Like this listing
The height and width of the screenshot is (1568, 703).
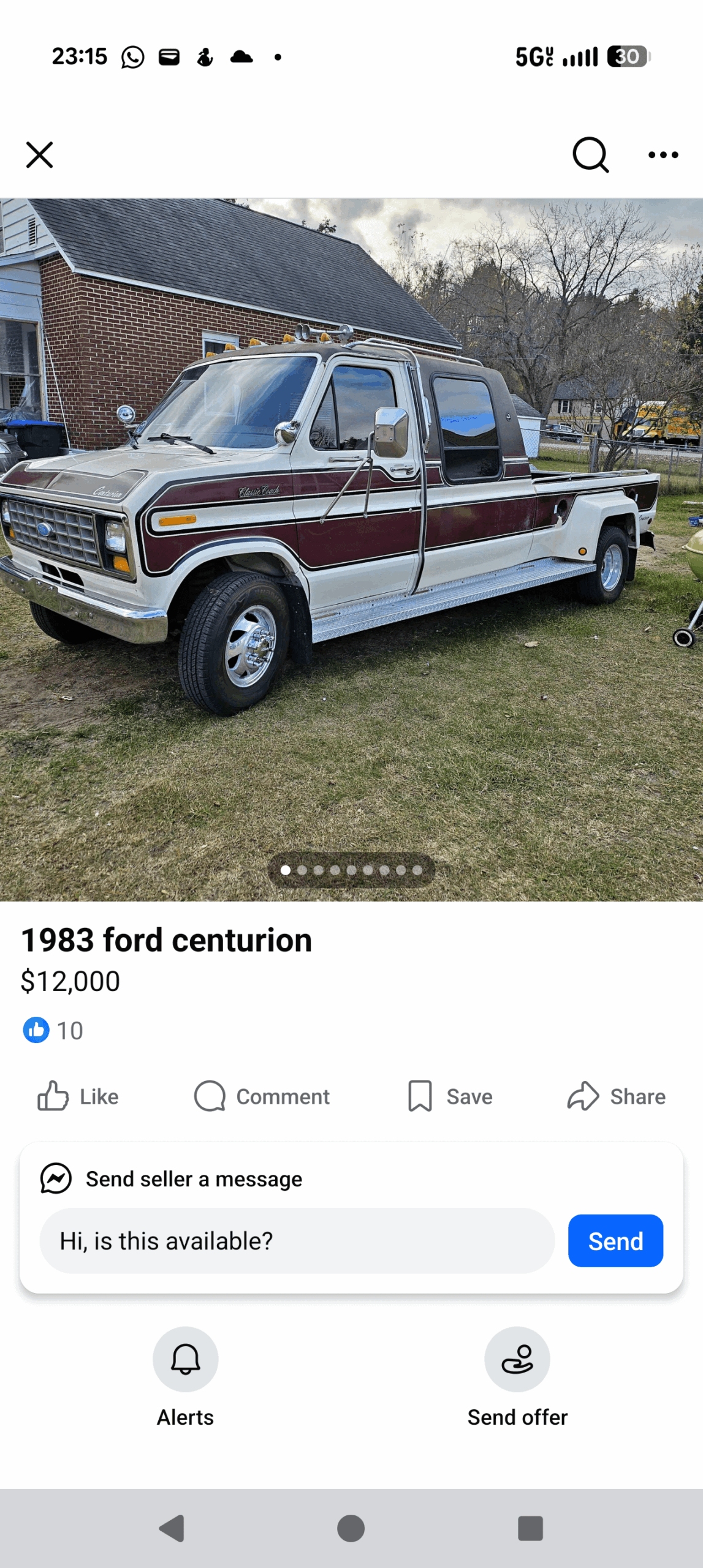click(x=78, y=1096)
